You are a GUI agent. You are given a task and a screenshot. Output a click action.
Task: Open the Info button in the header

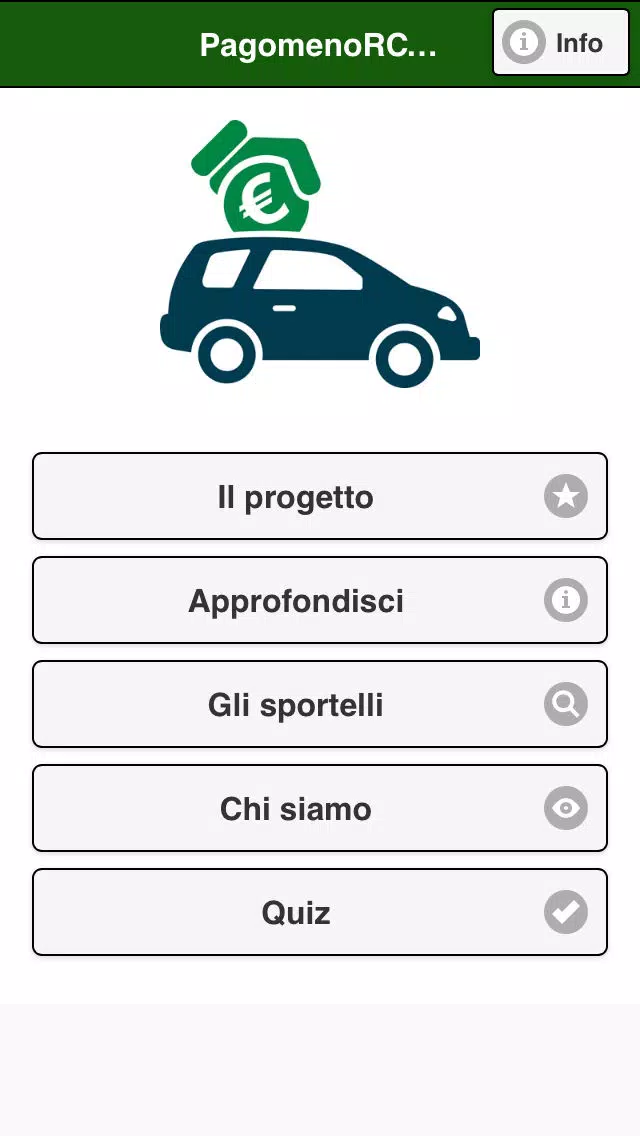tap(561, 43)
